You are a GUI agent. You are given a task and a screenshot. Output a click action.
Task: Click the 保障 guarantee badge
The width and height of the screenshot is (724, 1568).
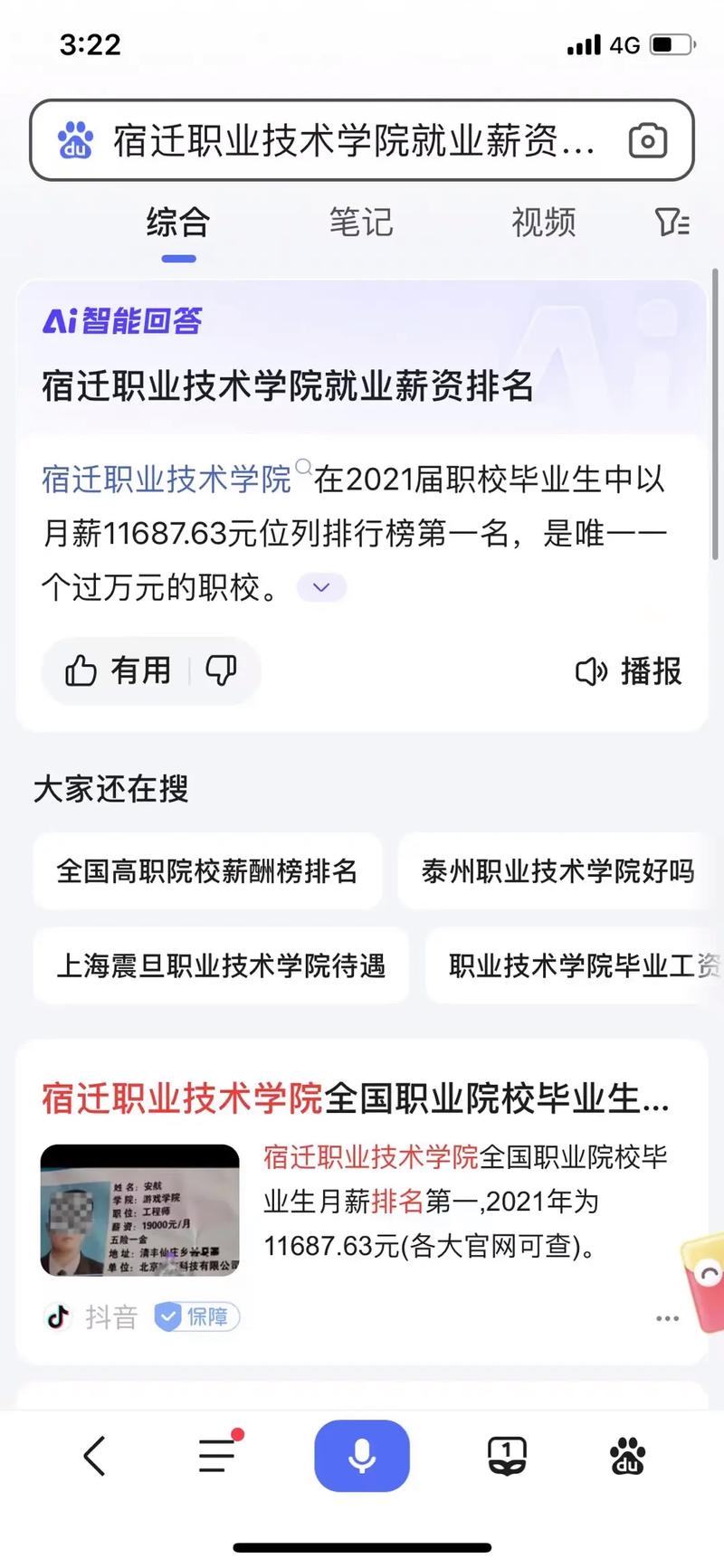point(195,1317)
